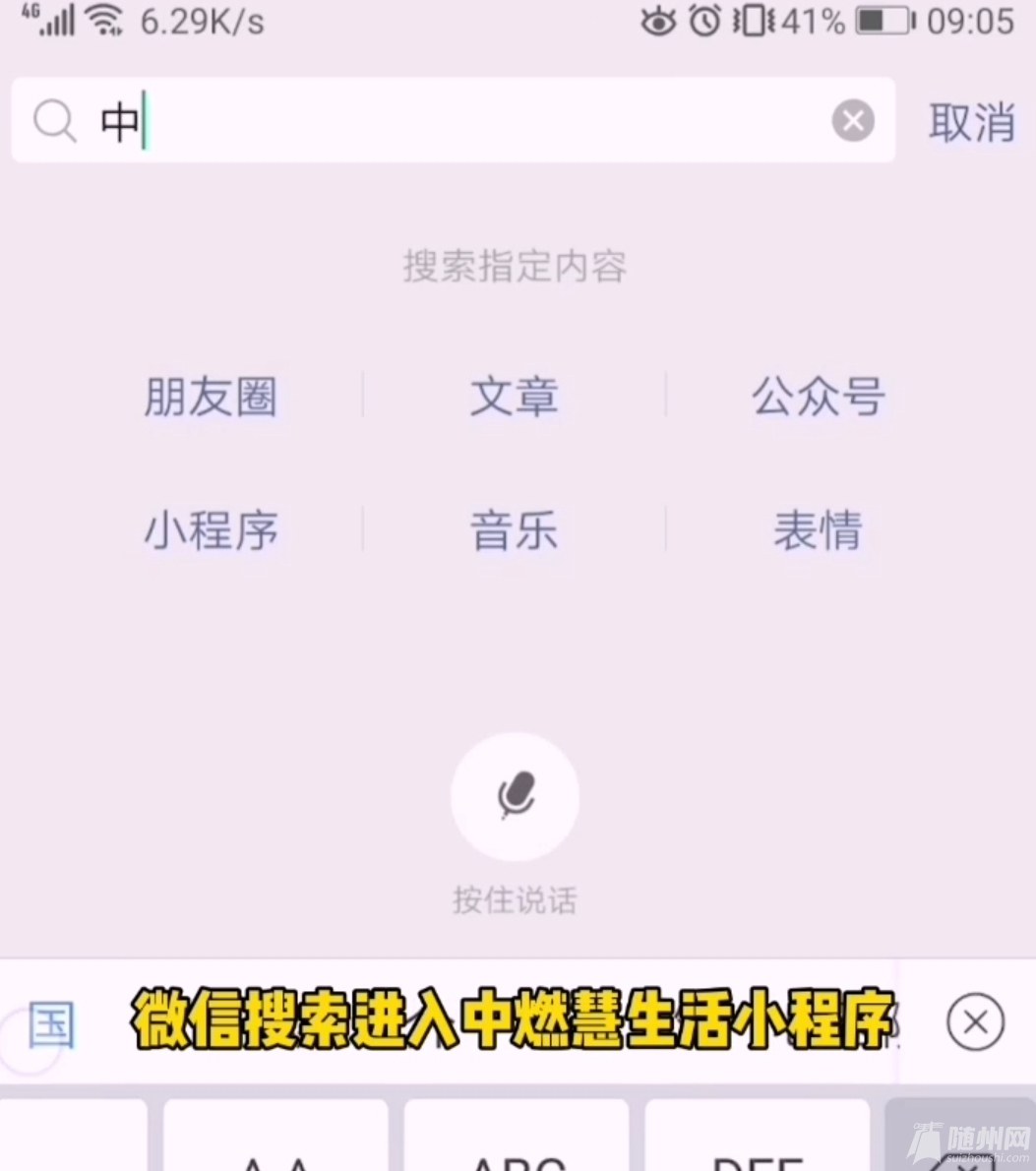The image size is (1036, 1171).
Task: Select the 文章 search category
Action: 514,397
